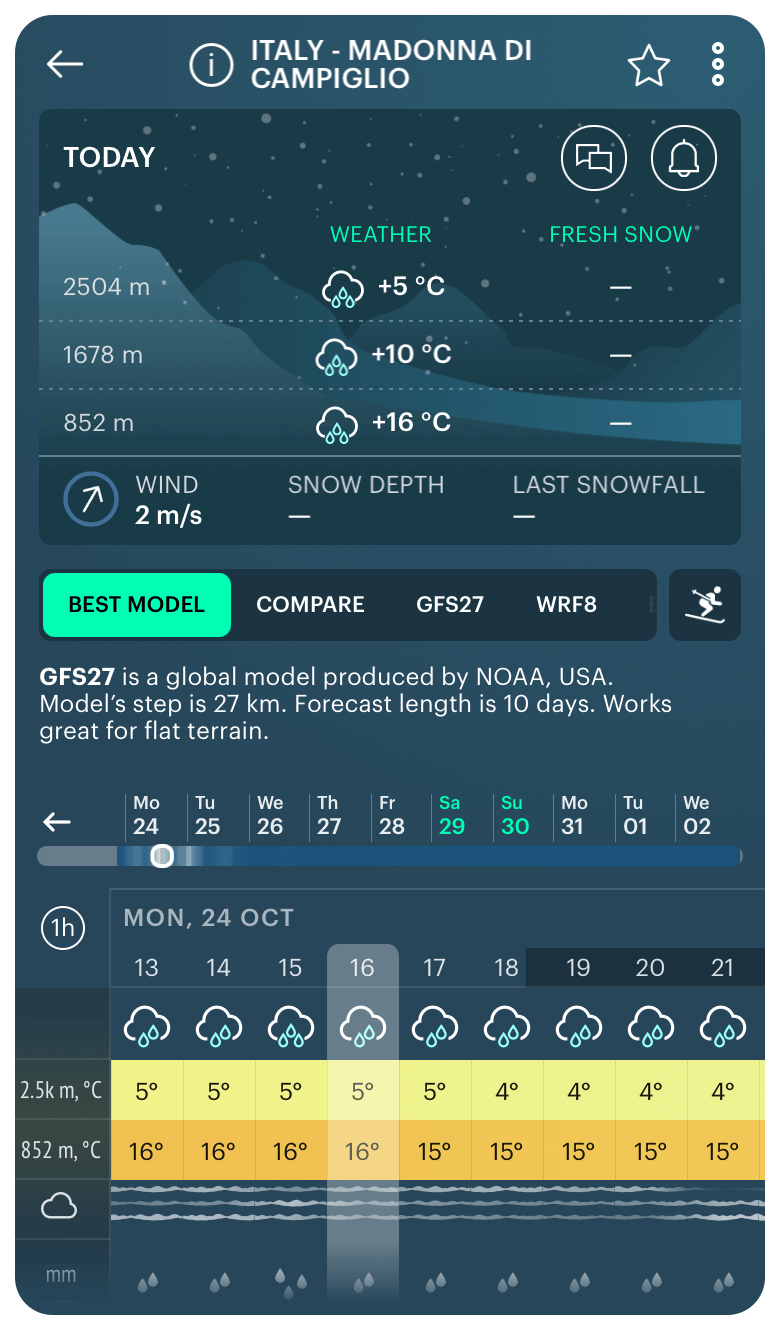Open the chat bubbles icon
Viewport: 780px width, 1330px height.
click(x=594, y=158)
